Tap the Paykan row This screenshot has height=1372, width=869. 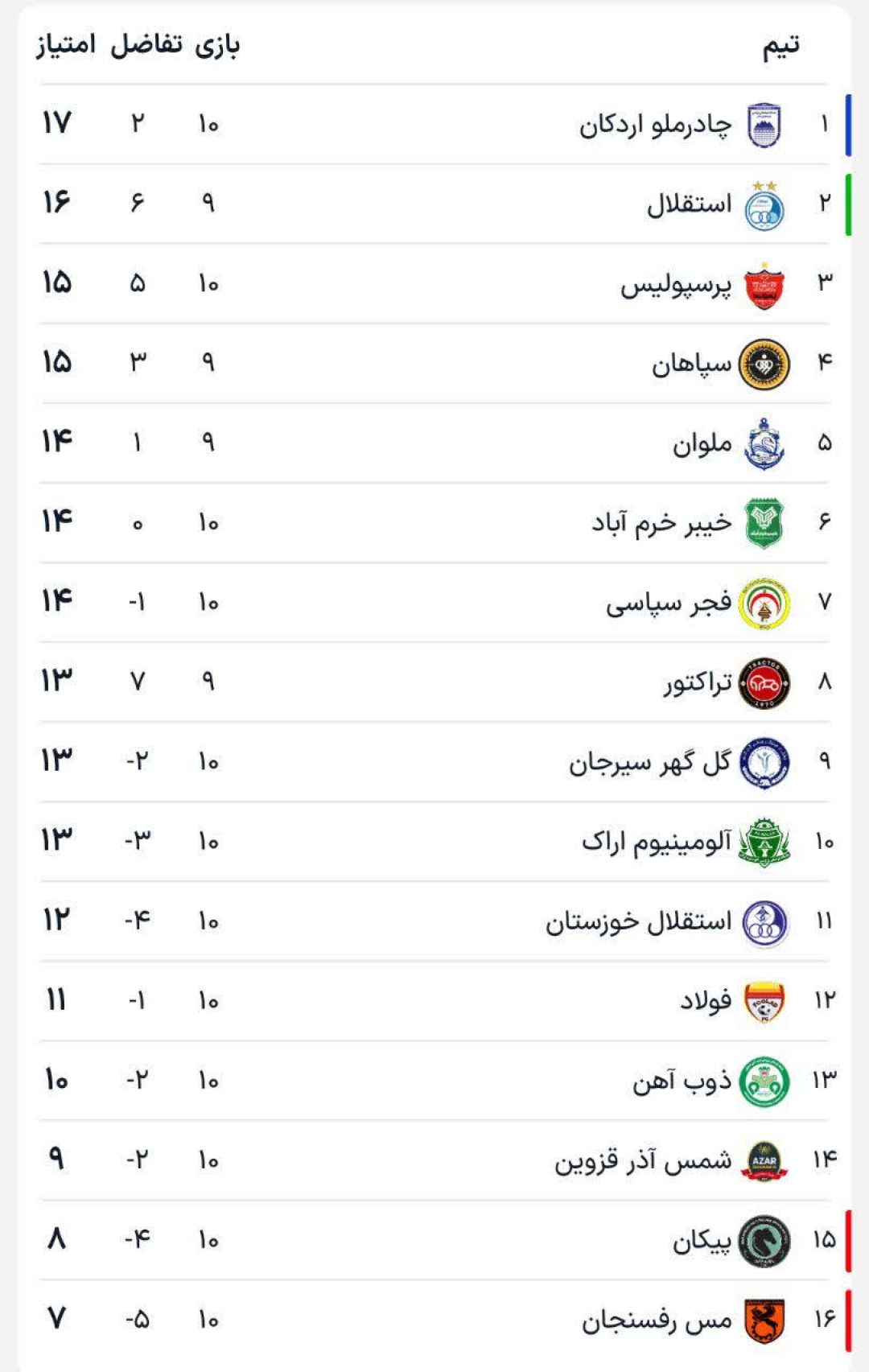point(702,1240)
